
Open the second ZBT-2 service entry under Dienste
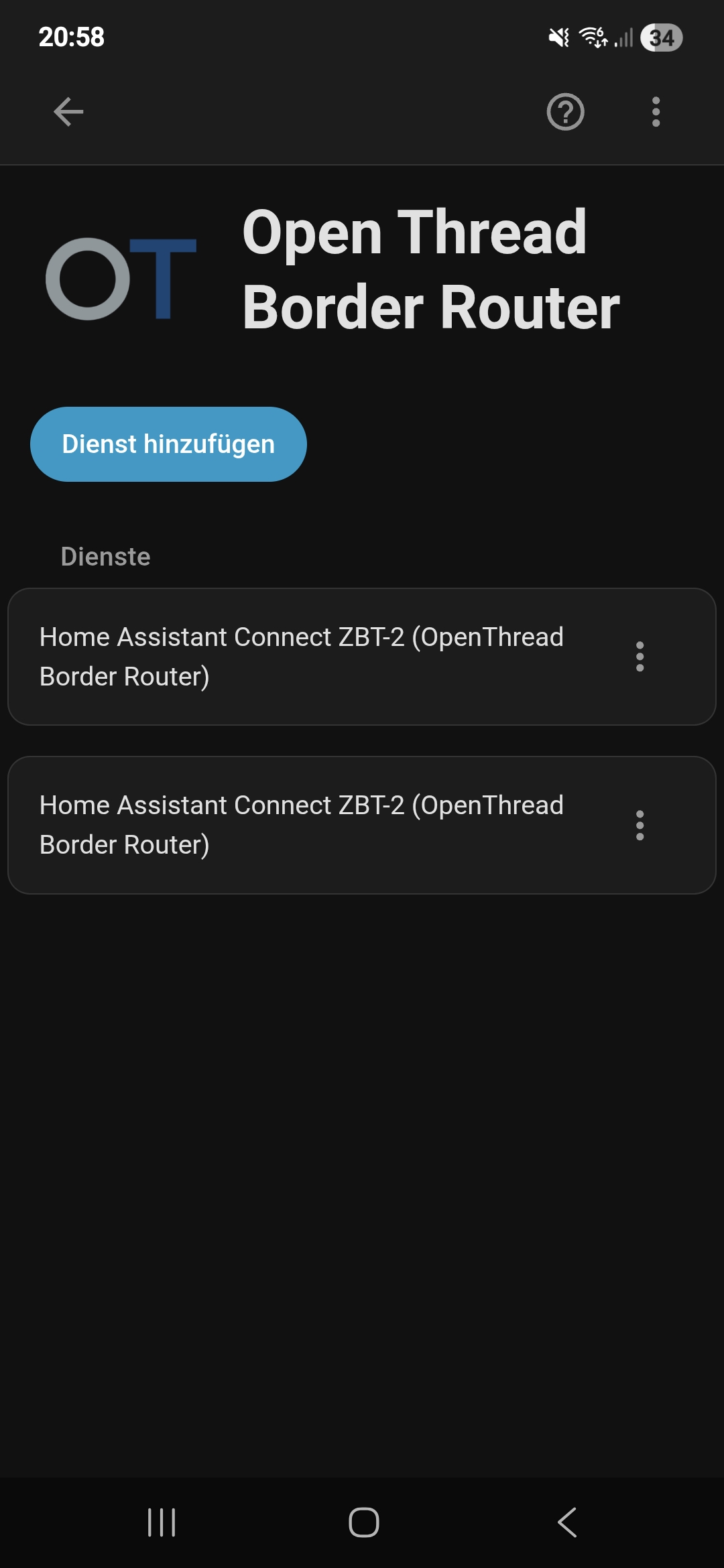[x=302, y=825]
